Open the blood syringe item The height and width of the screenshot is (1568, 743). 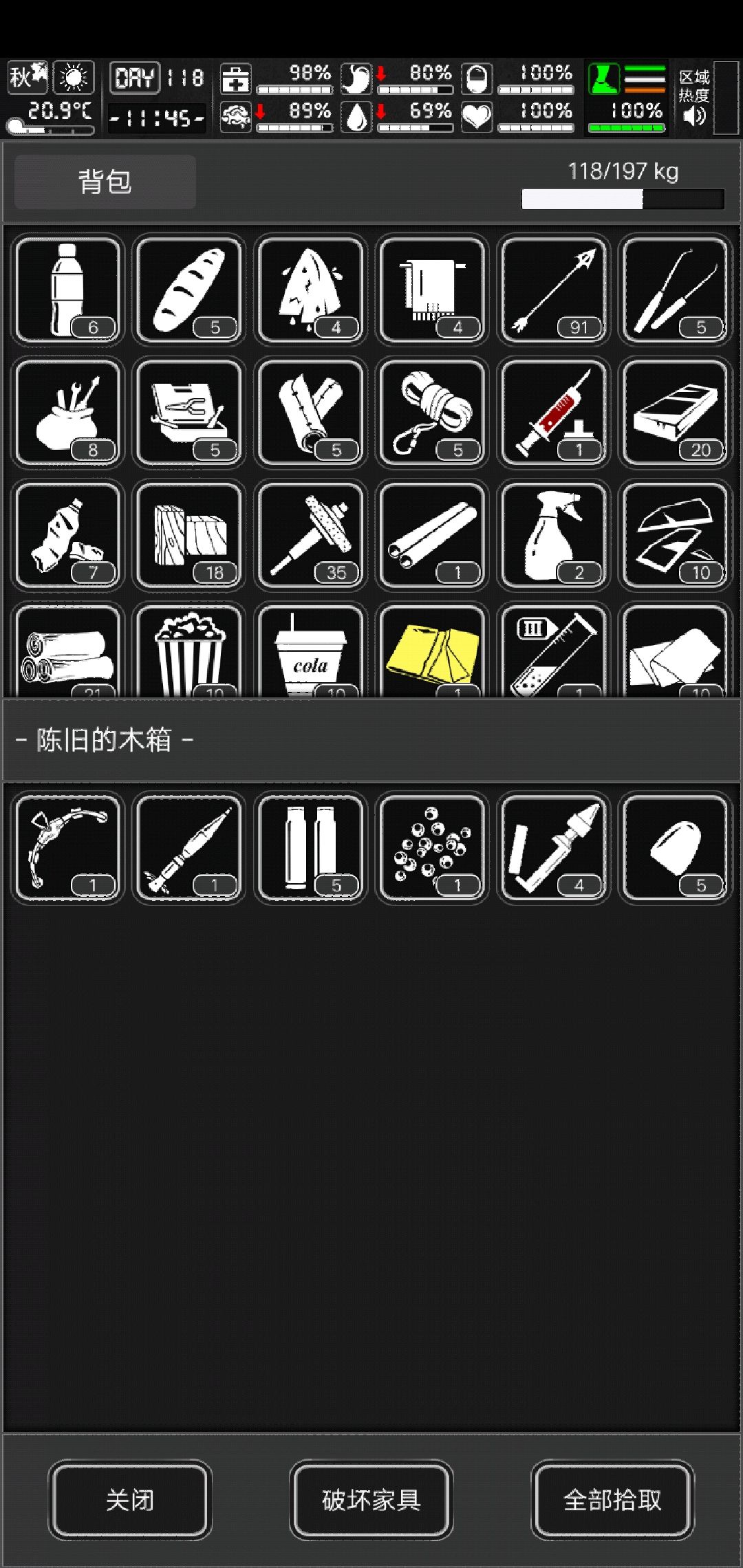(554, 412)
